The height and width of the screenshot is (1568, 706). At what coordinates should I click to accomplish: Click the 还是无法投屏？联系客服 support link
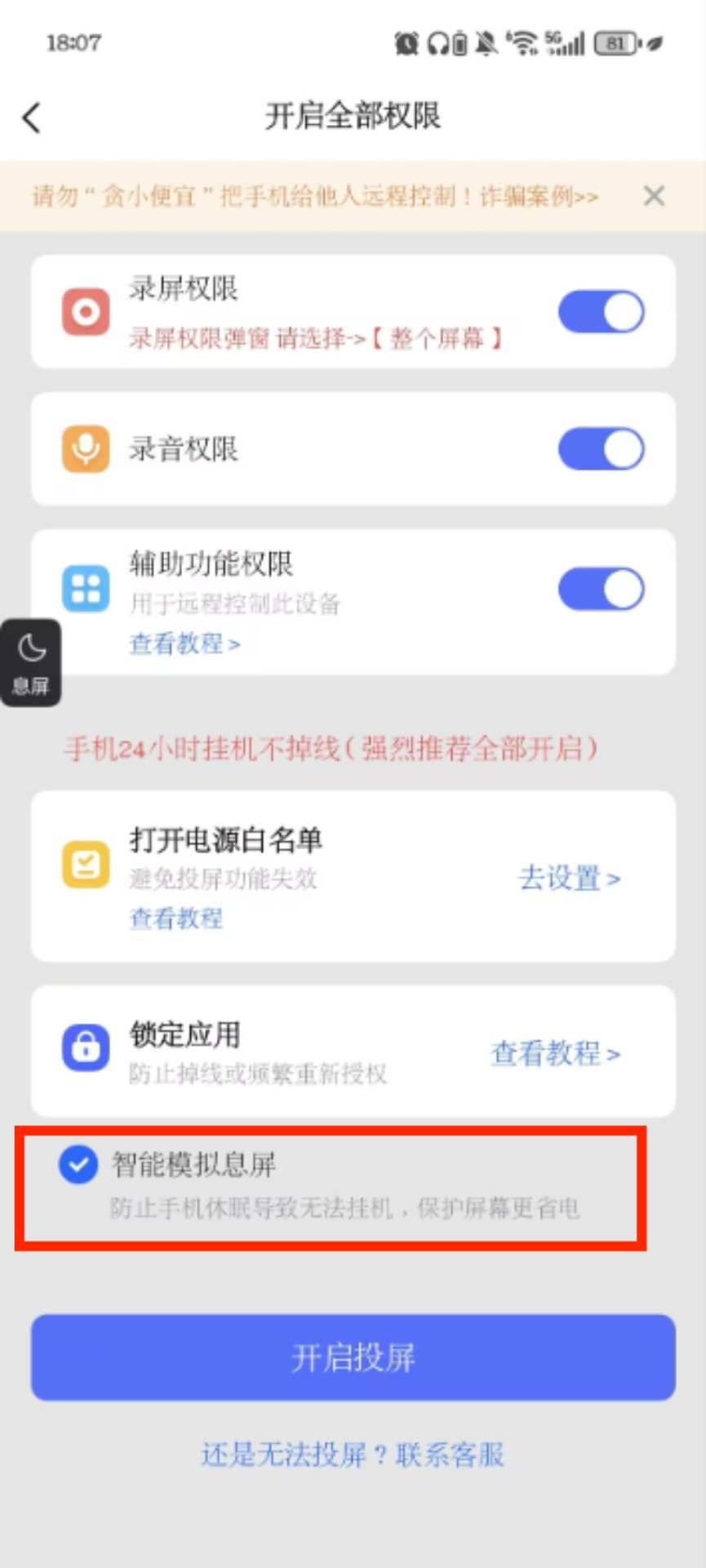click(x=353, y=1455)
